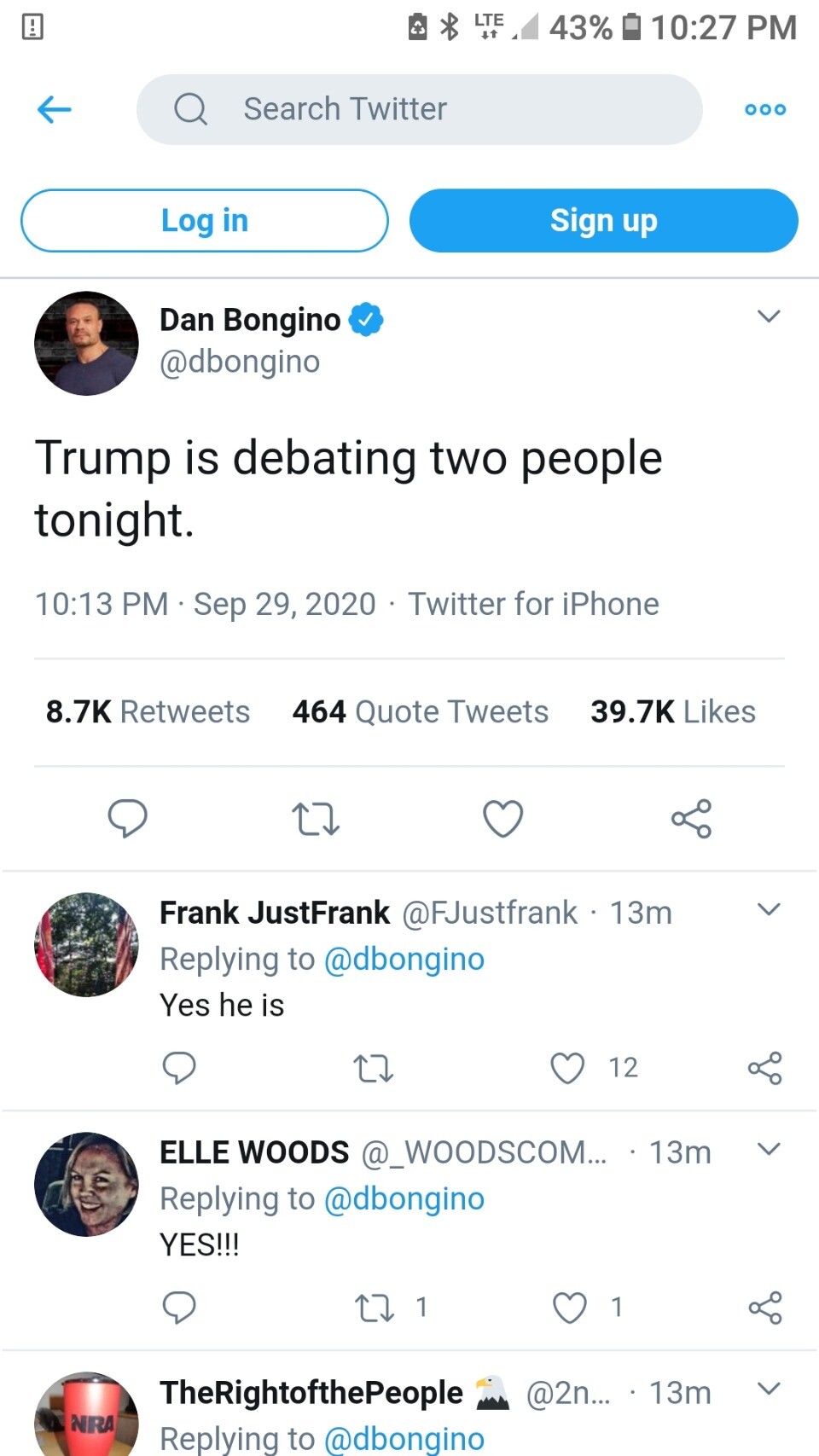
Task: Go back using the top arrow
Action: [55, 109]
